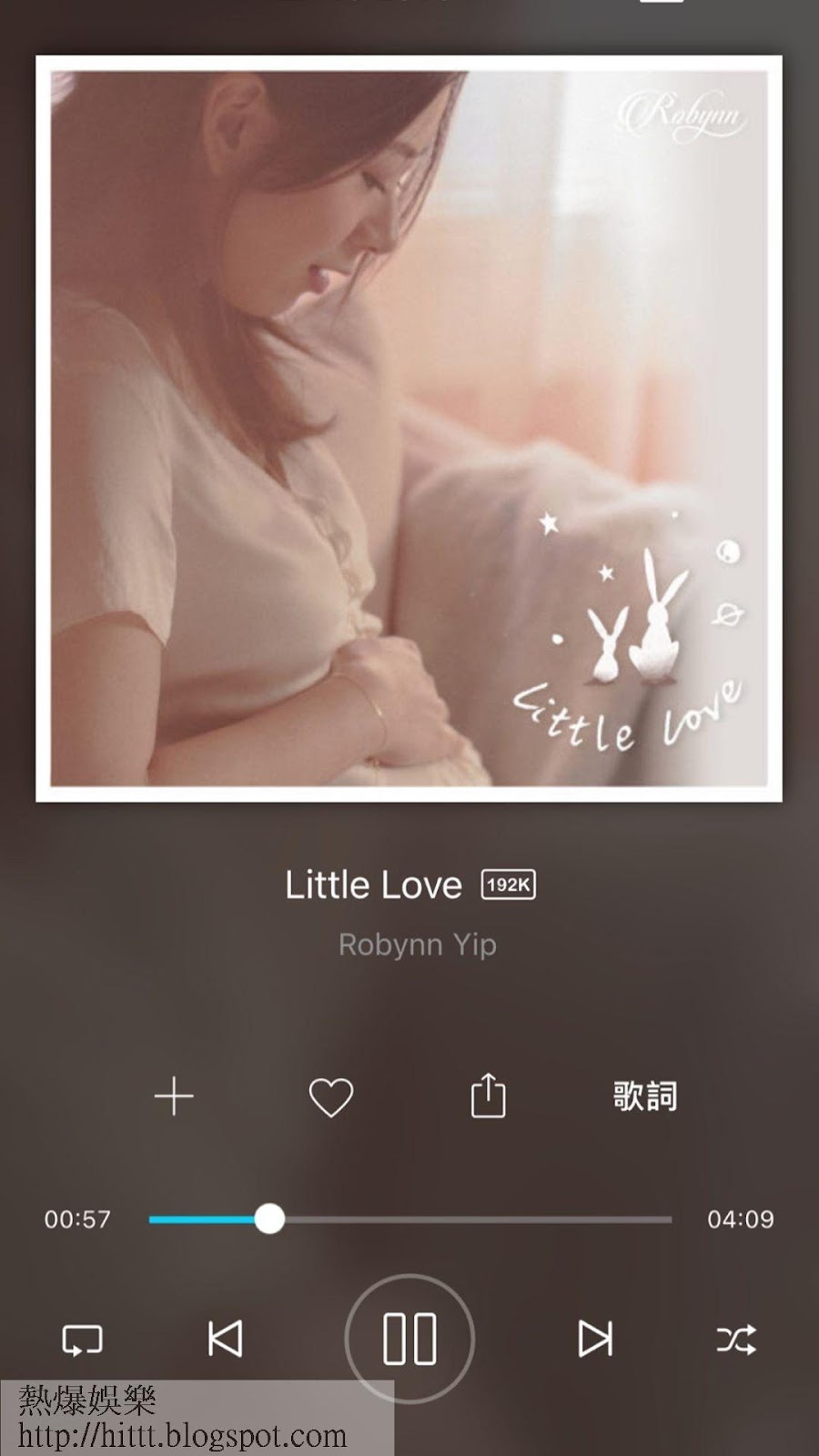The height and width of the screenshot is (1456, 819).
Task: Add Little Love to a playlist
Action: tap(174, 1097)
